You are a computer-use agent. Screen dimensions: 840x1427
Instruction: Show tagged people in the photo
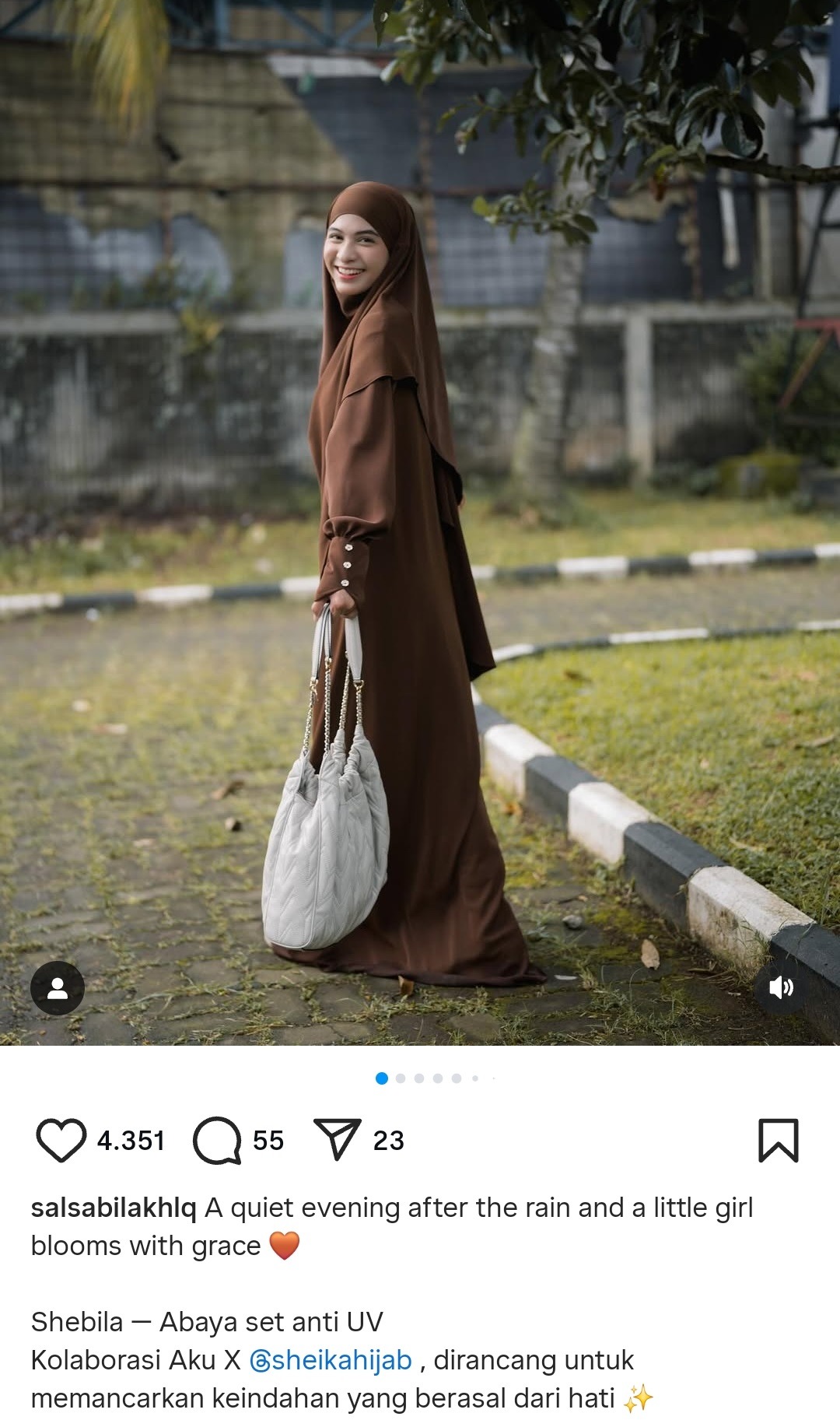click(x=57, y=988)
